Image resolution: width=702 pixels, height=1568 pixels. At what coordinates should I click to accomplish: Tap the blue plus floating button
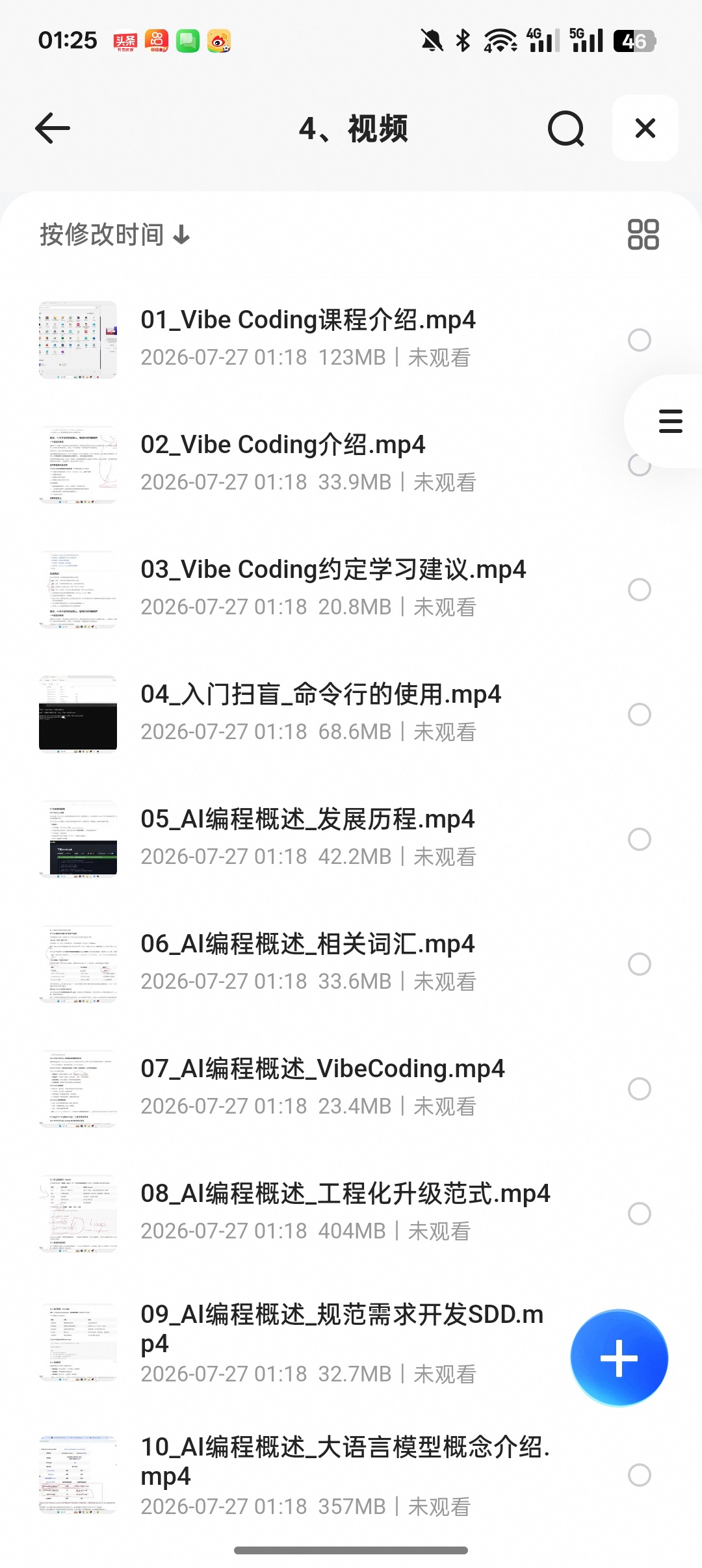[x=619, y=1358]
